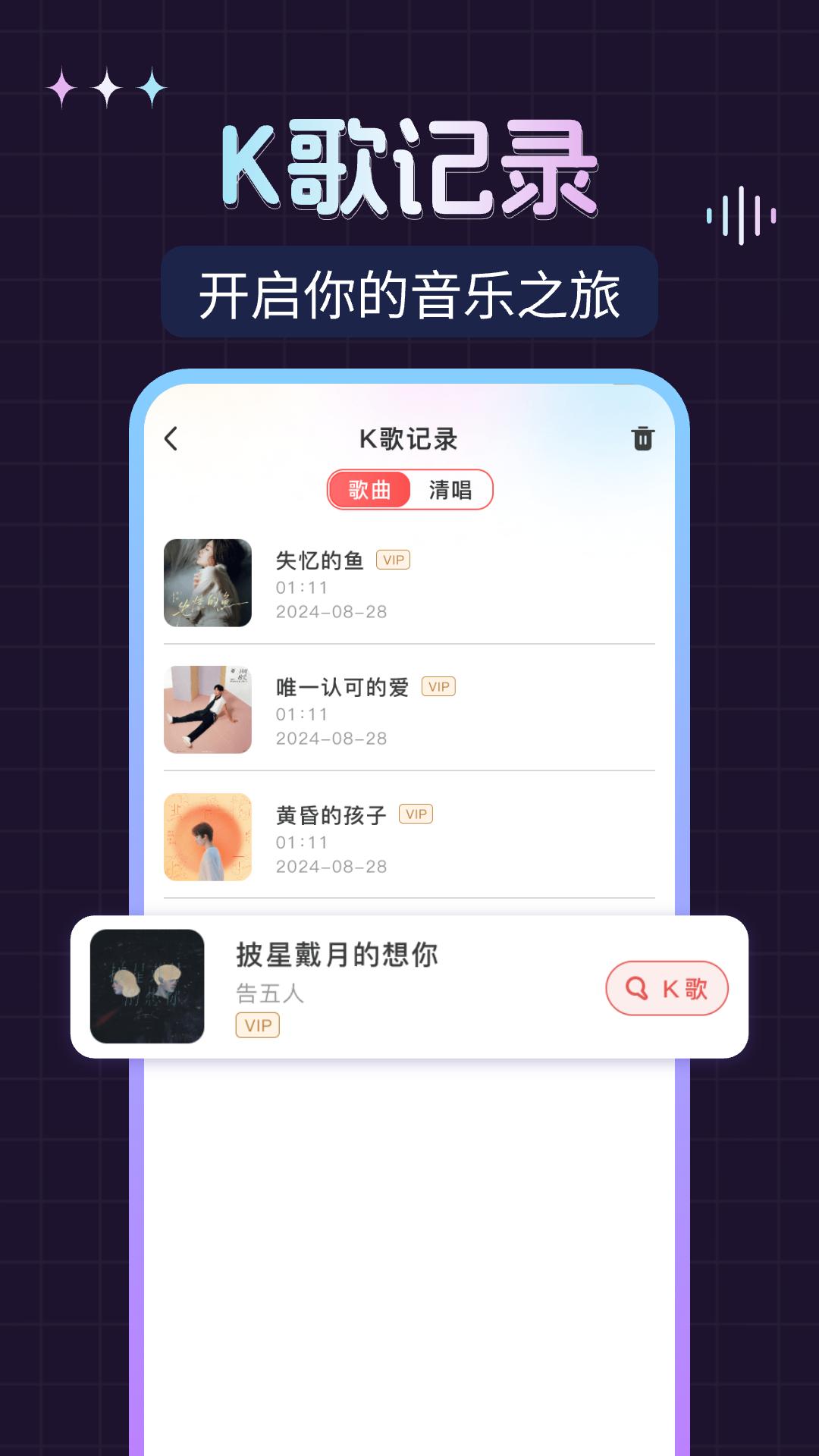Click the header banner 开启你的音乐之旅
Viewport: 819px width, 1456px height.
click(409, 291)
